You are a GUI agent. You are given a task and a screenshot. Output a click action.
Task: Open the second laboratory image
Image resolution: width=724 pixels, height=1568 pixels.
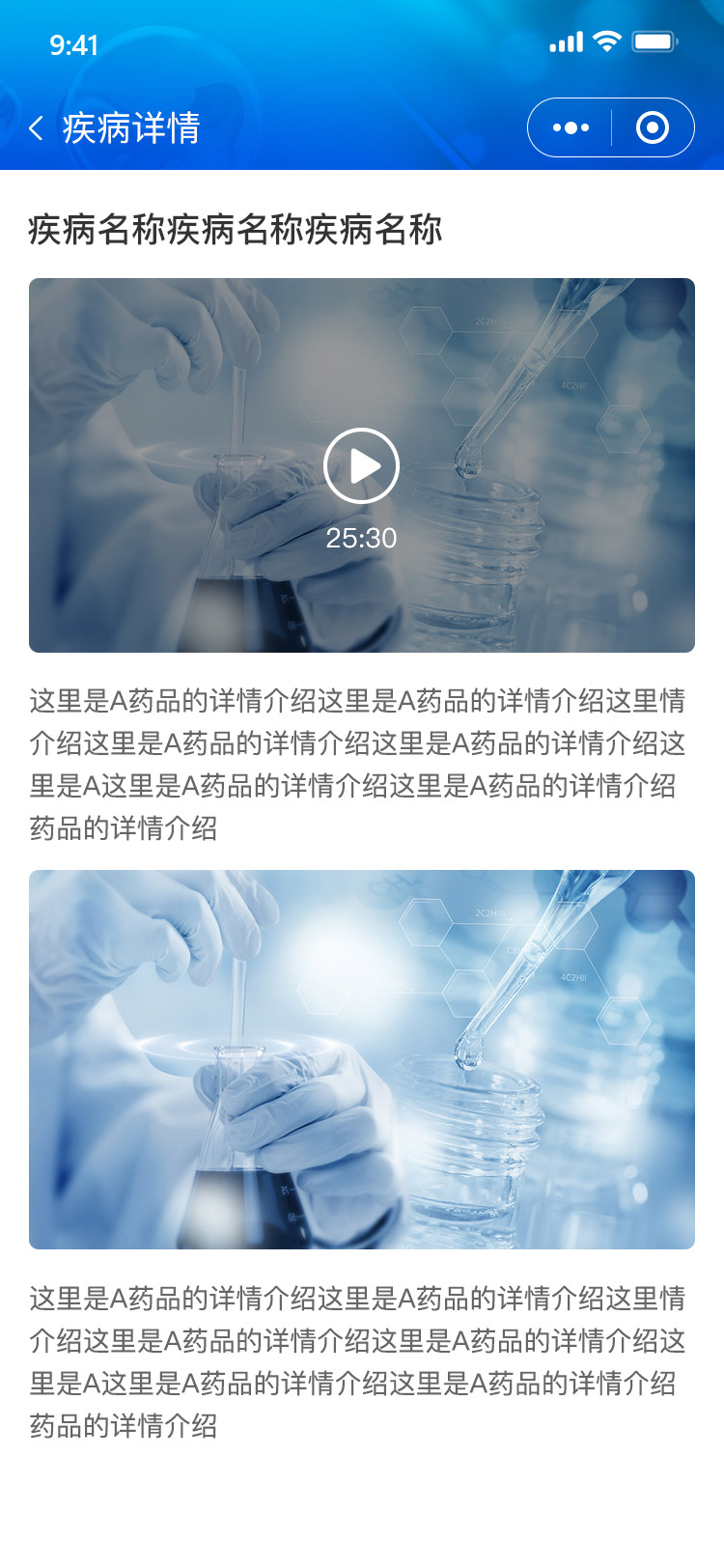361,1059
